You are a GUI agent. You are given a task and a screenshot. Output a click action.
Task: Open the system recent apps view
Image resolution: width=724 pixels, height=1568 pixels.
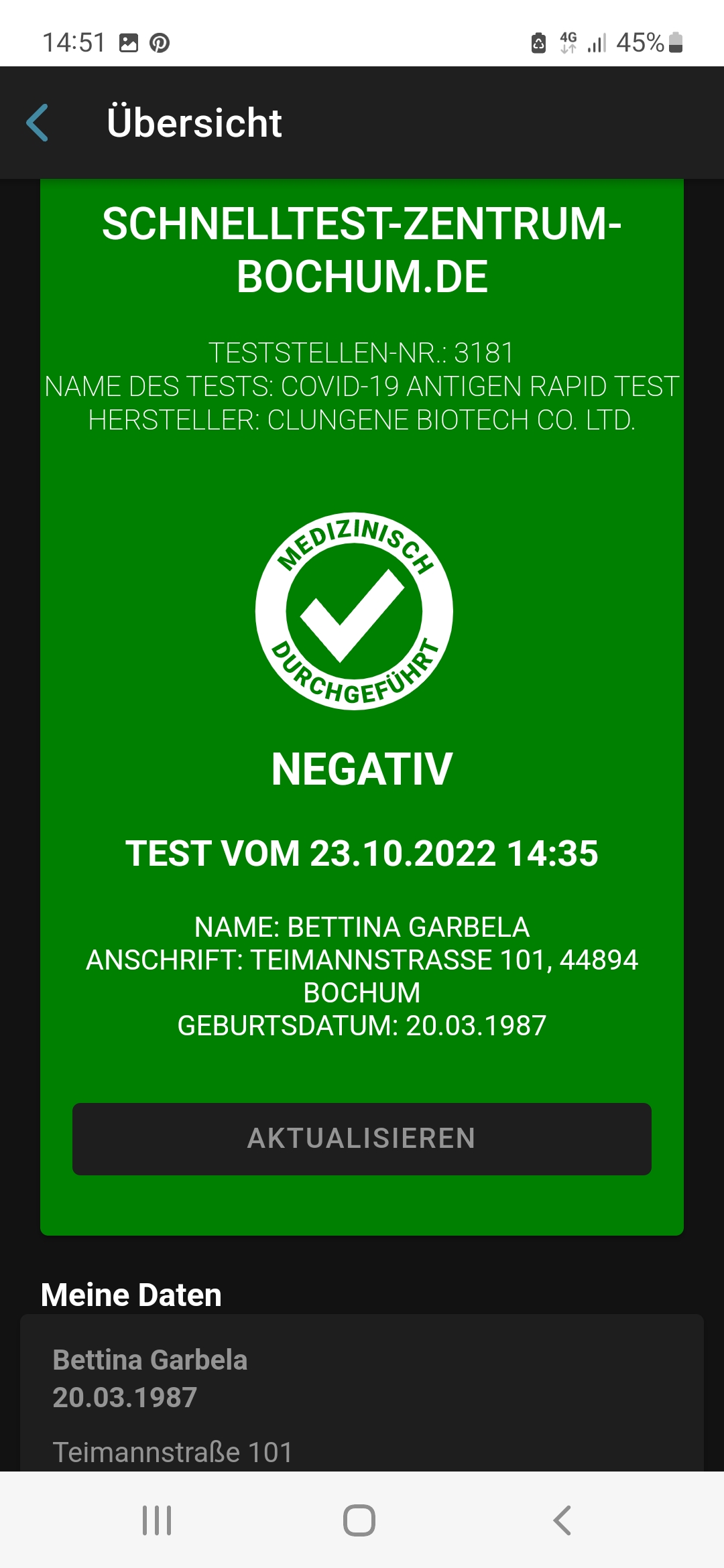click(x=157, y=1520)
